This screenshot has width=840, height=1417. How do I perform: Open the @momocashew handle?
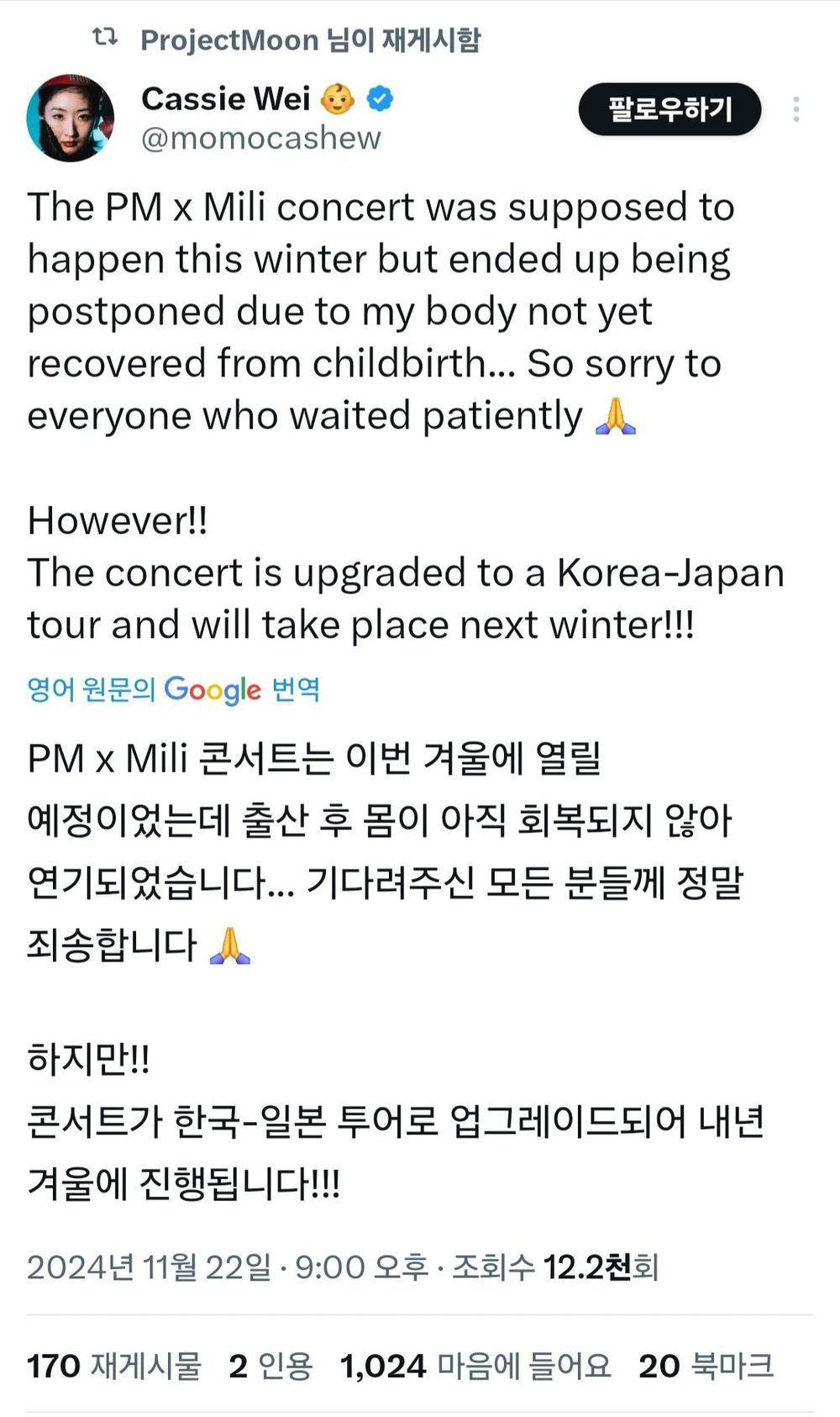point(261,138)
